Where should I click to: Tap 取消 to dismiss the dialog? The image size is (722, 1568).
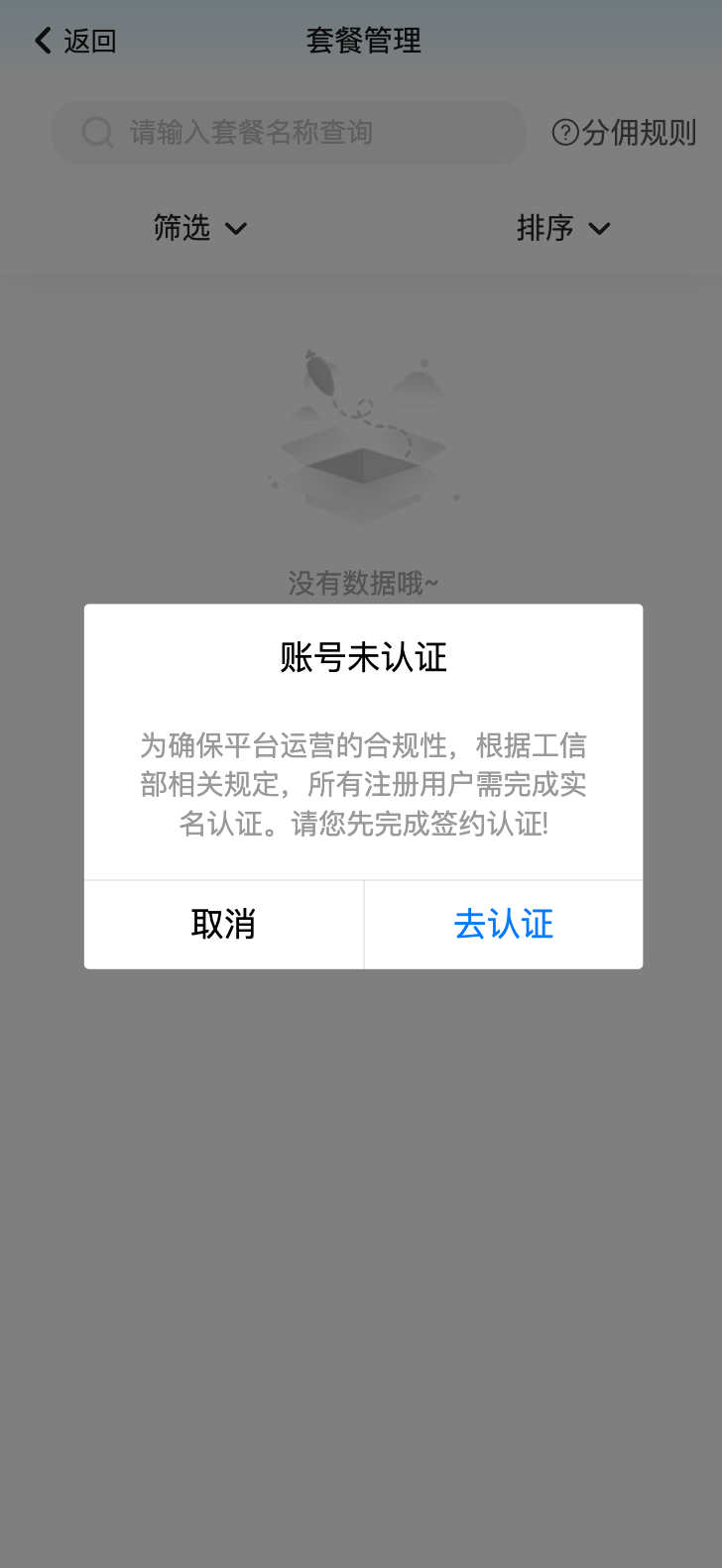[x=223, y=924]
